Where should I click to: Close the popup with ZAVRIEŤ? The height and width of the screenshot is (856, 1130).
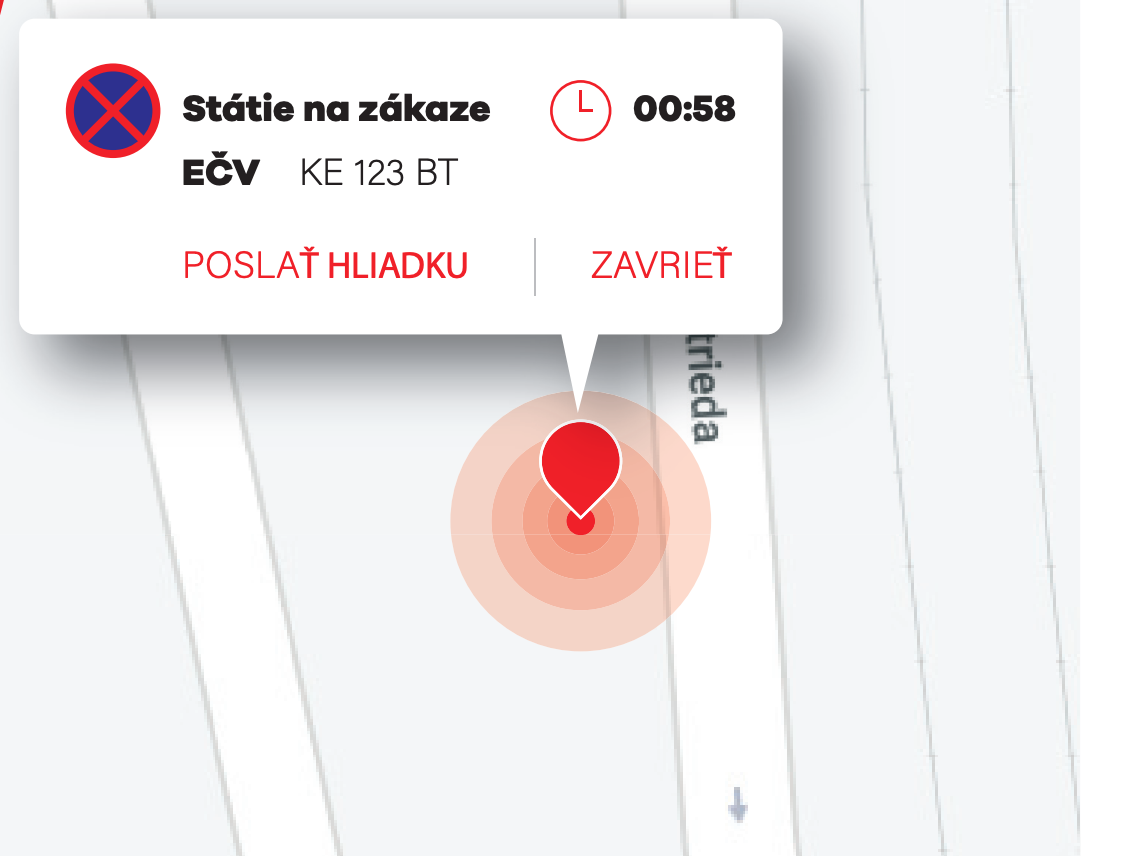tap(661, 266)
